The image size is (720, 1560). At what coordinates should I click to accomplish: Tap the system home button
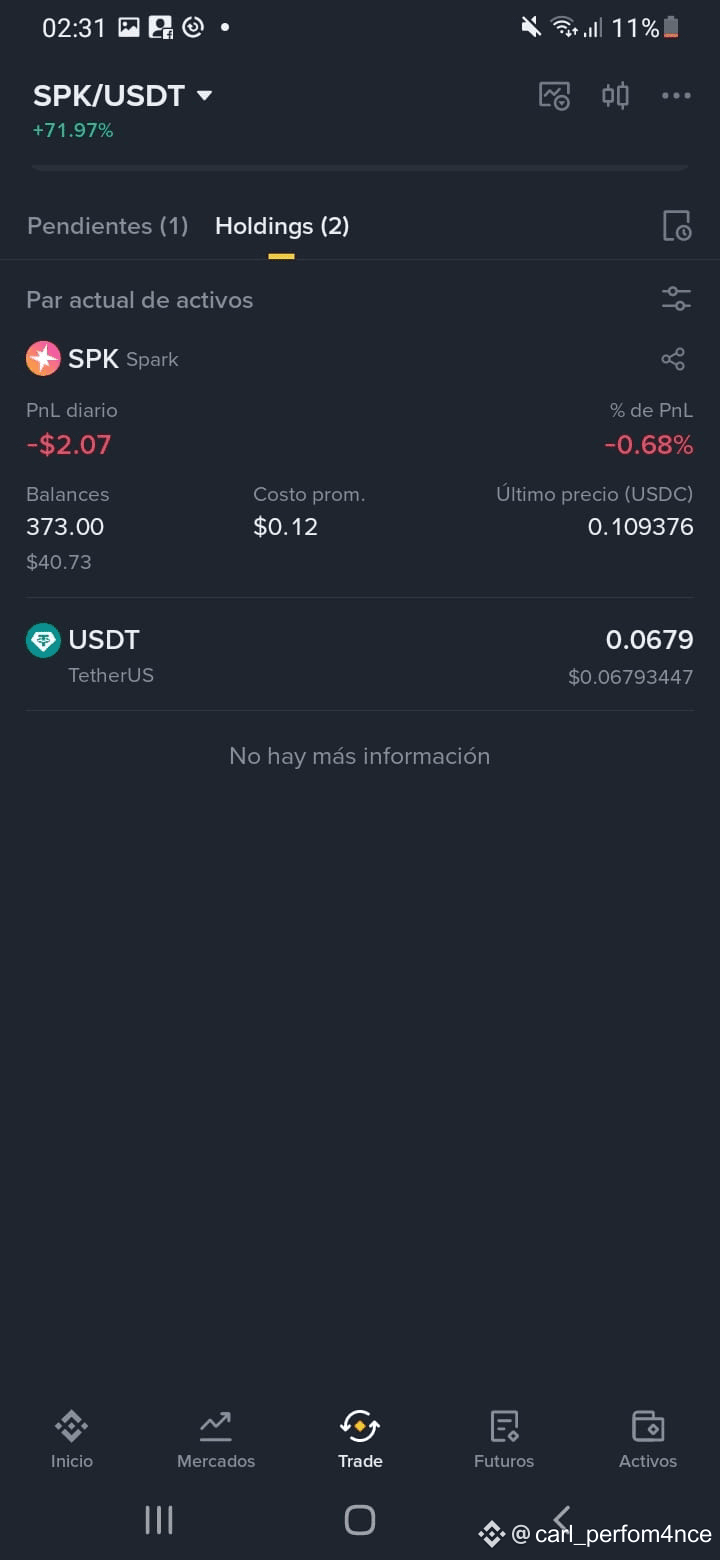[359, 1520]
